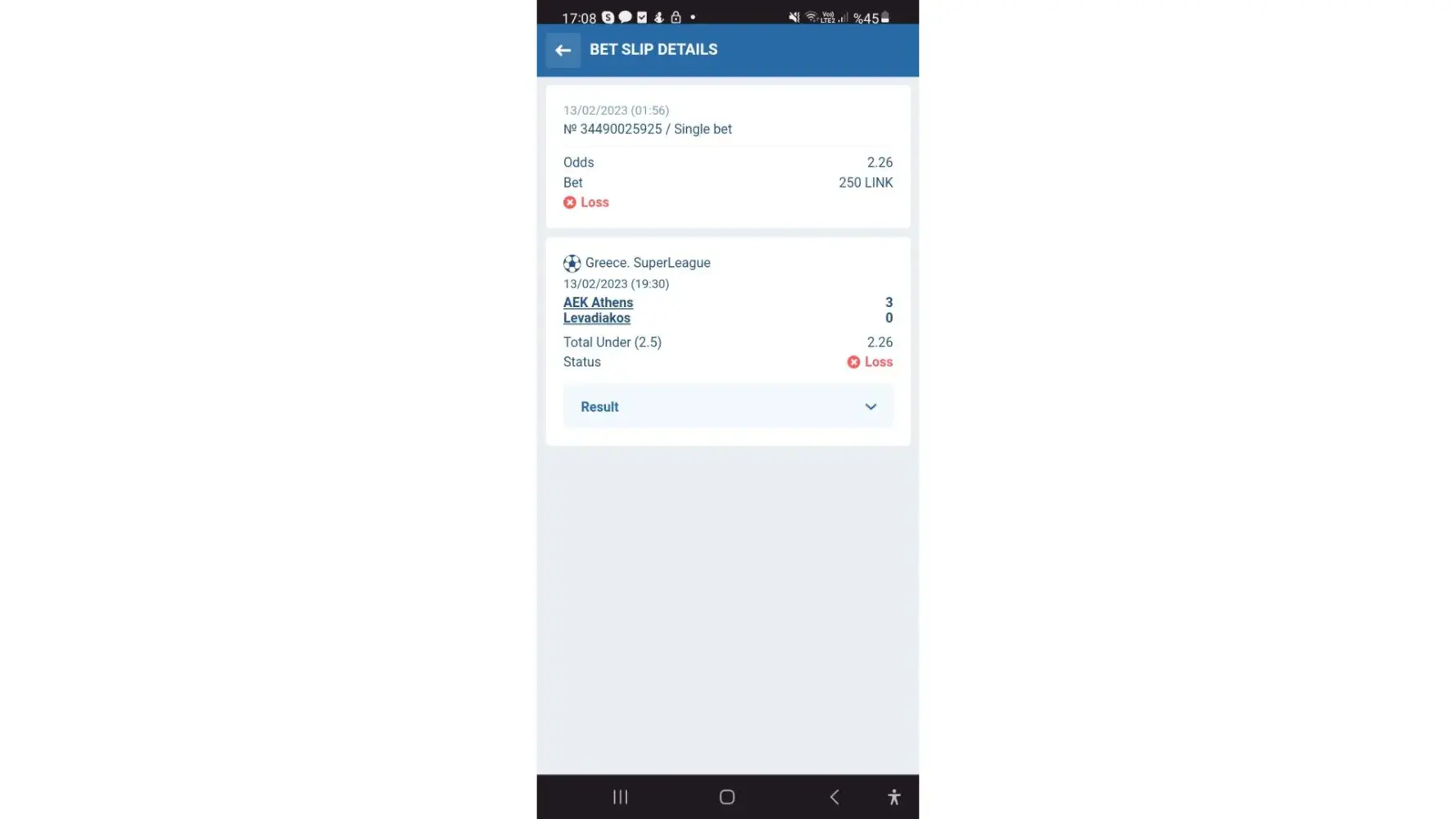Go back from Bet Slip Details
1456x819 pixels.
[563, 50]
